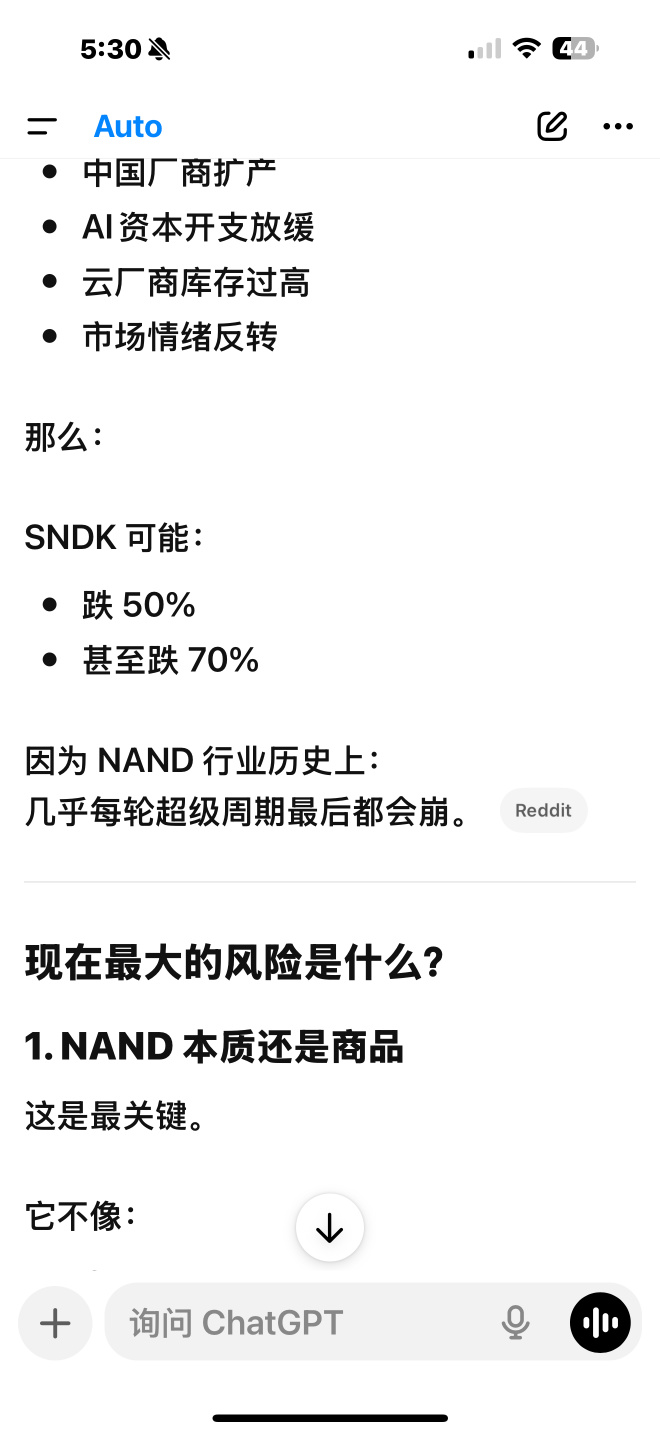660x1434 pixels.
Task: Tap the plus attachment button
Action: point(55,1323)
